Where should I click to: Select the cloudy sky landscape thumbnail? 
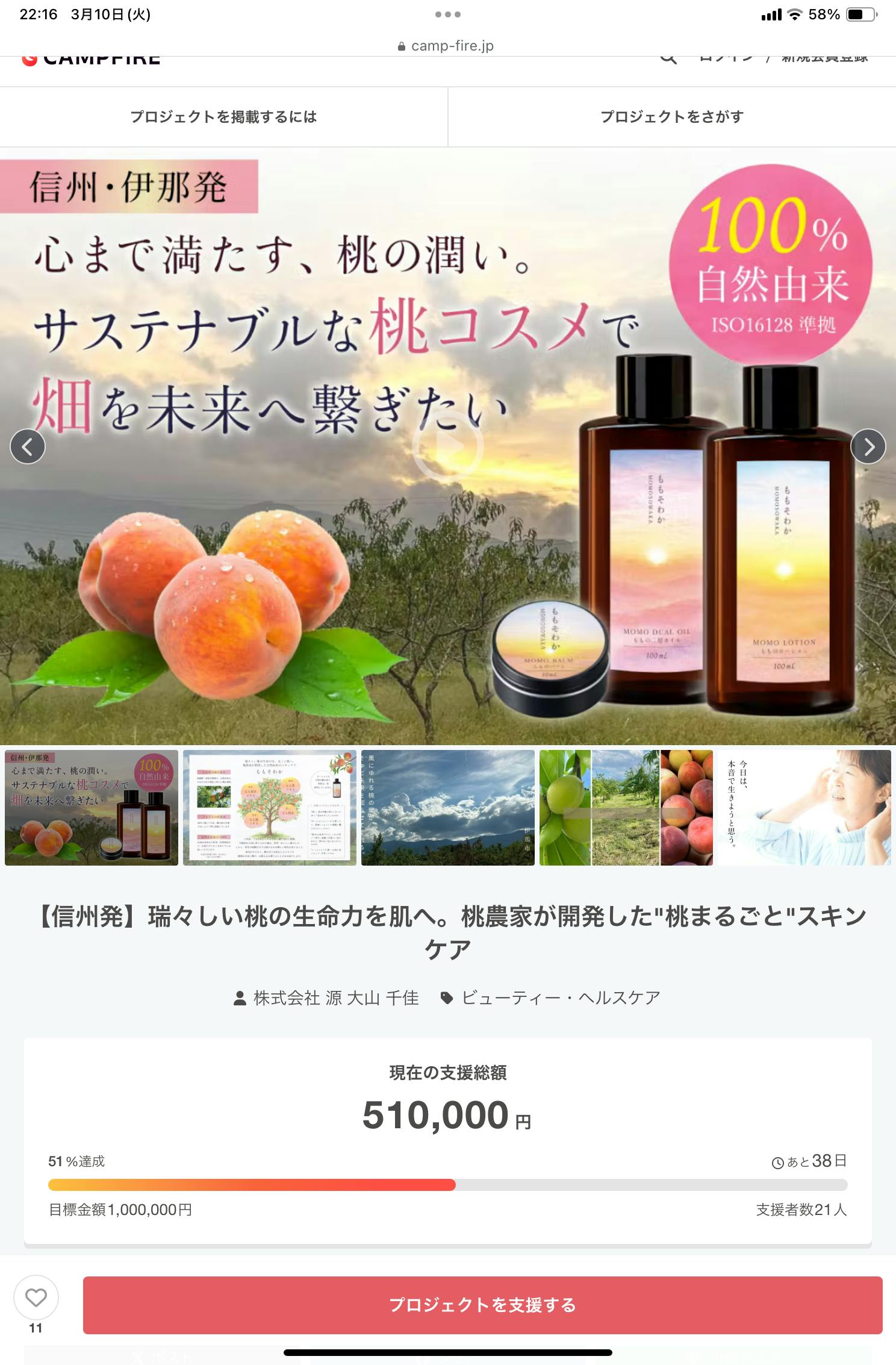pyautogui.click(x=447, y=807)
